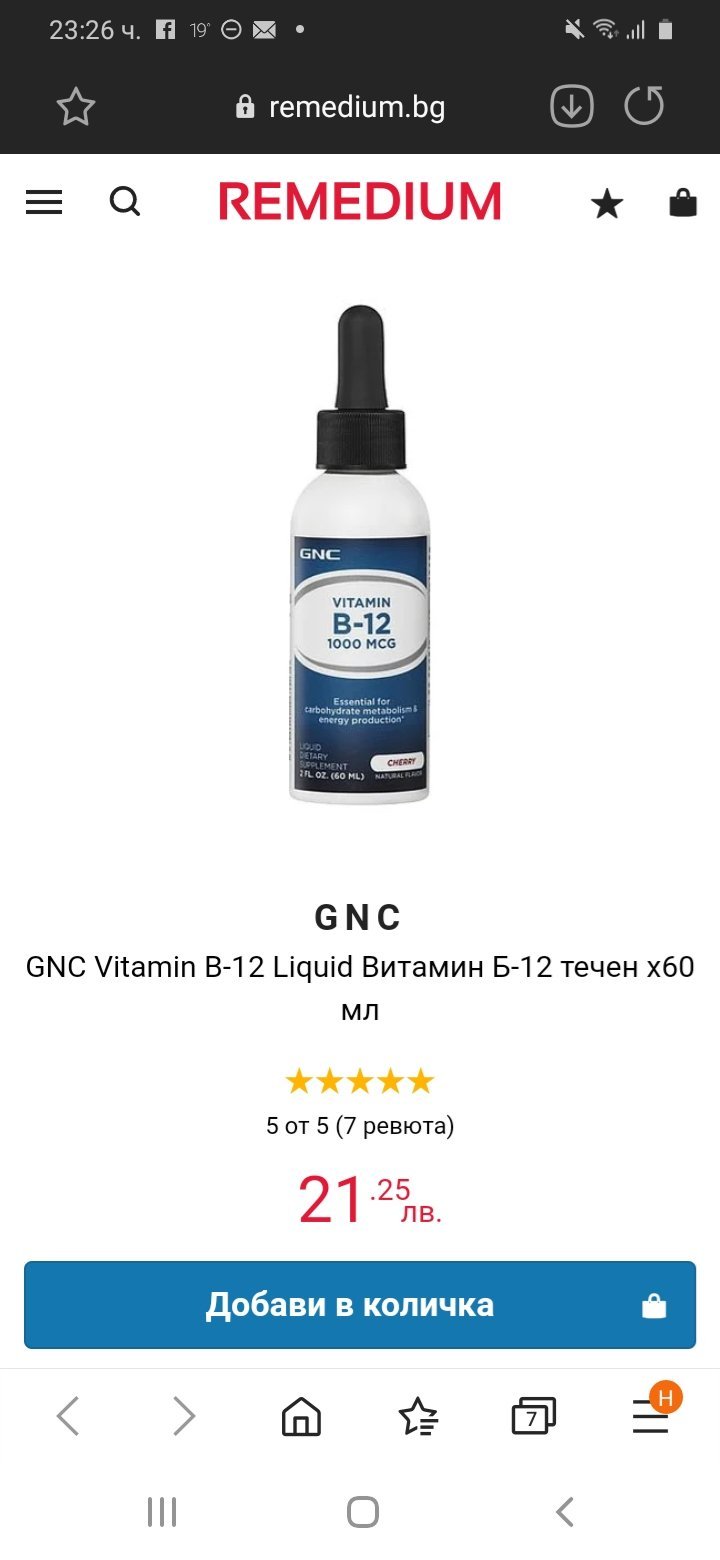Reload the page

644,106
